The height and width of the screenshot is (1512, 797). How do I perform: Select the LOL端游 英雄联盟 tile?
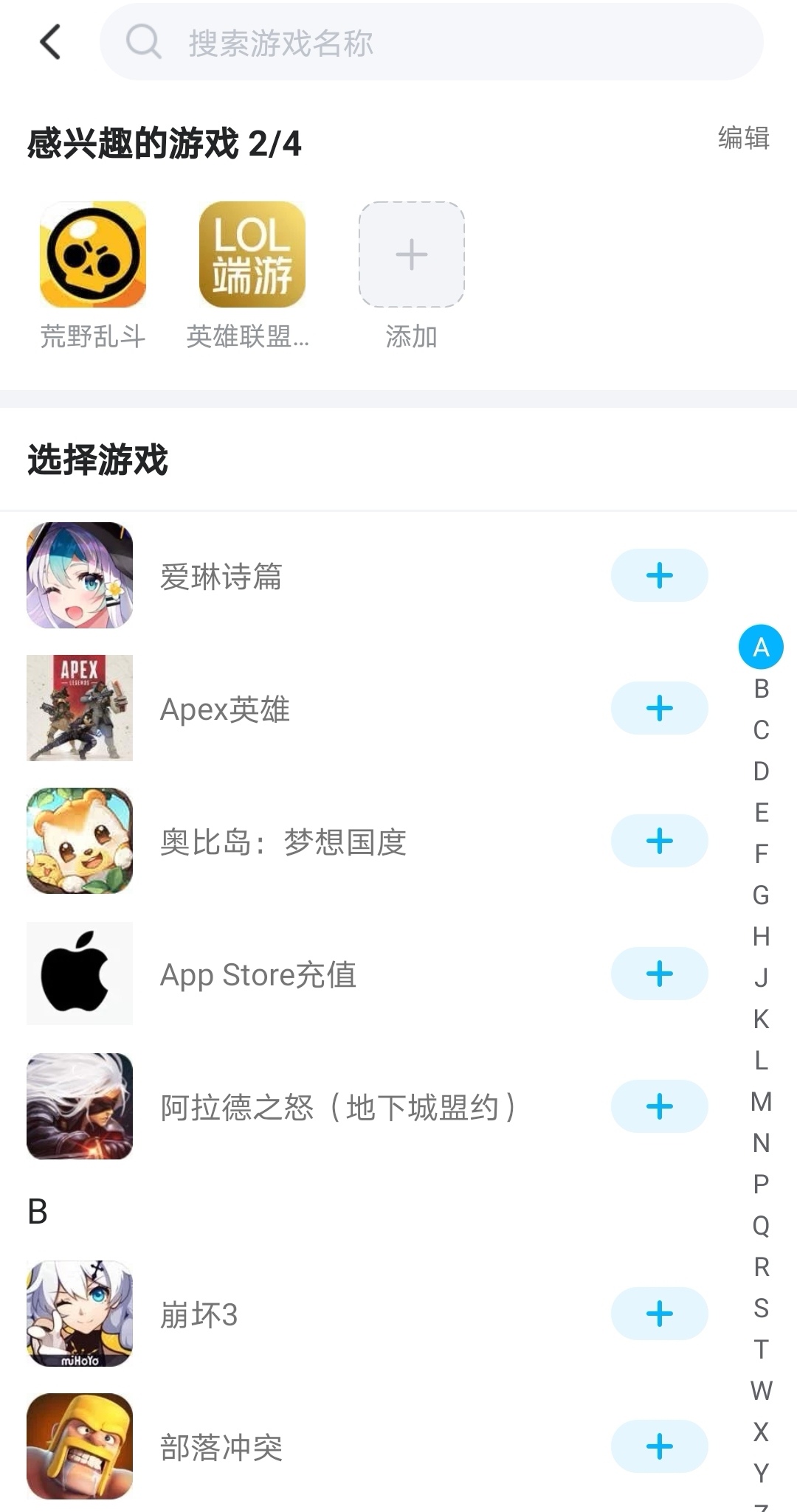(252, 255)
